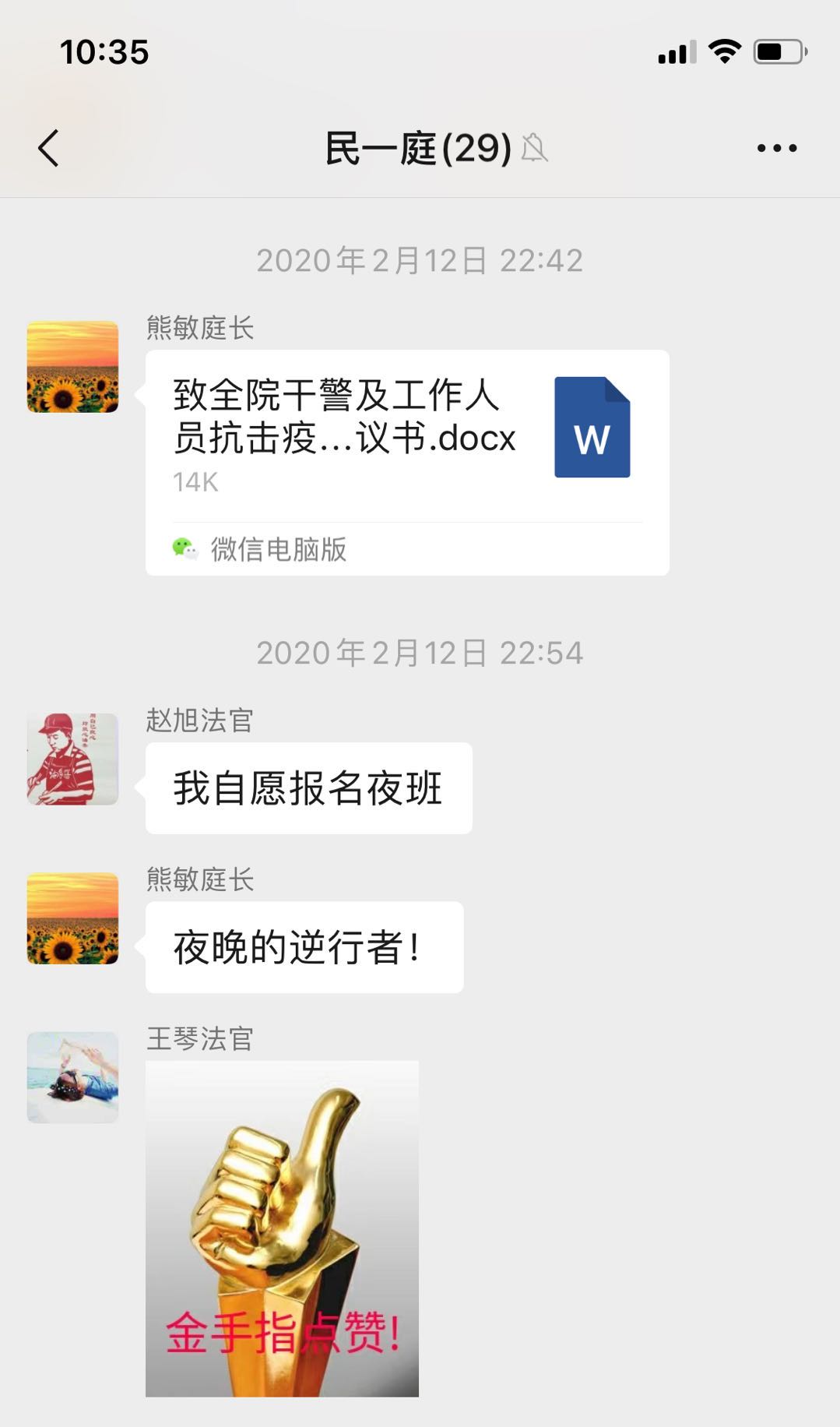Select the message bubble 夜晚的逆行者！
Screen dimensions: 840x1427
click(x=302, y=947)
